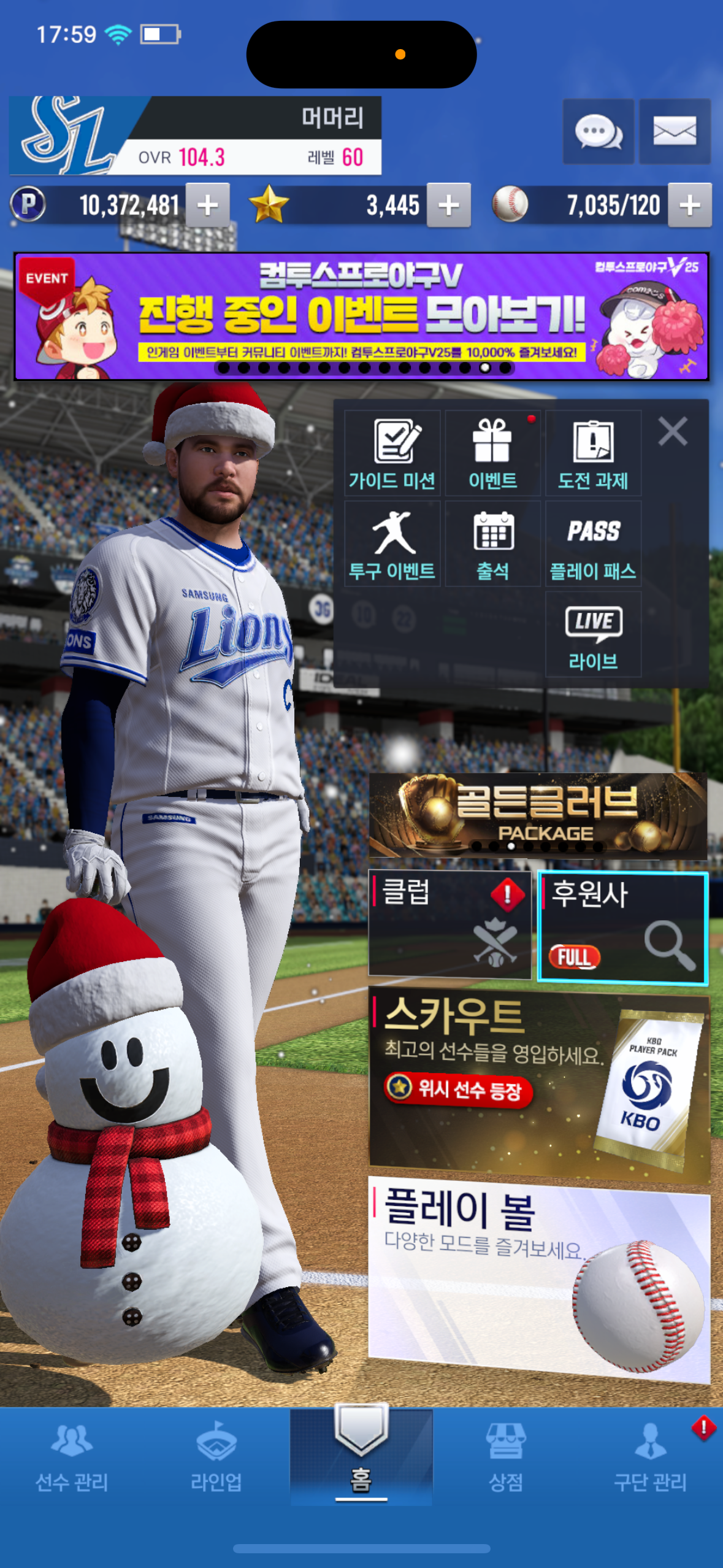723x1568 pixels.
Task: Open 출석 attendance calendar
Action: (x=492, y=544)
